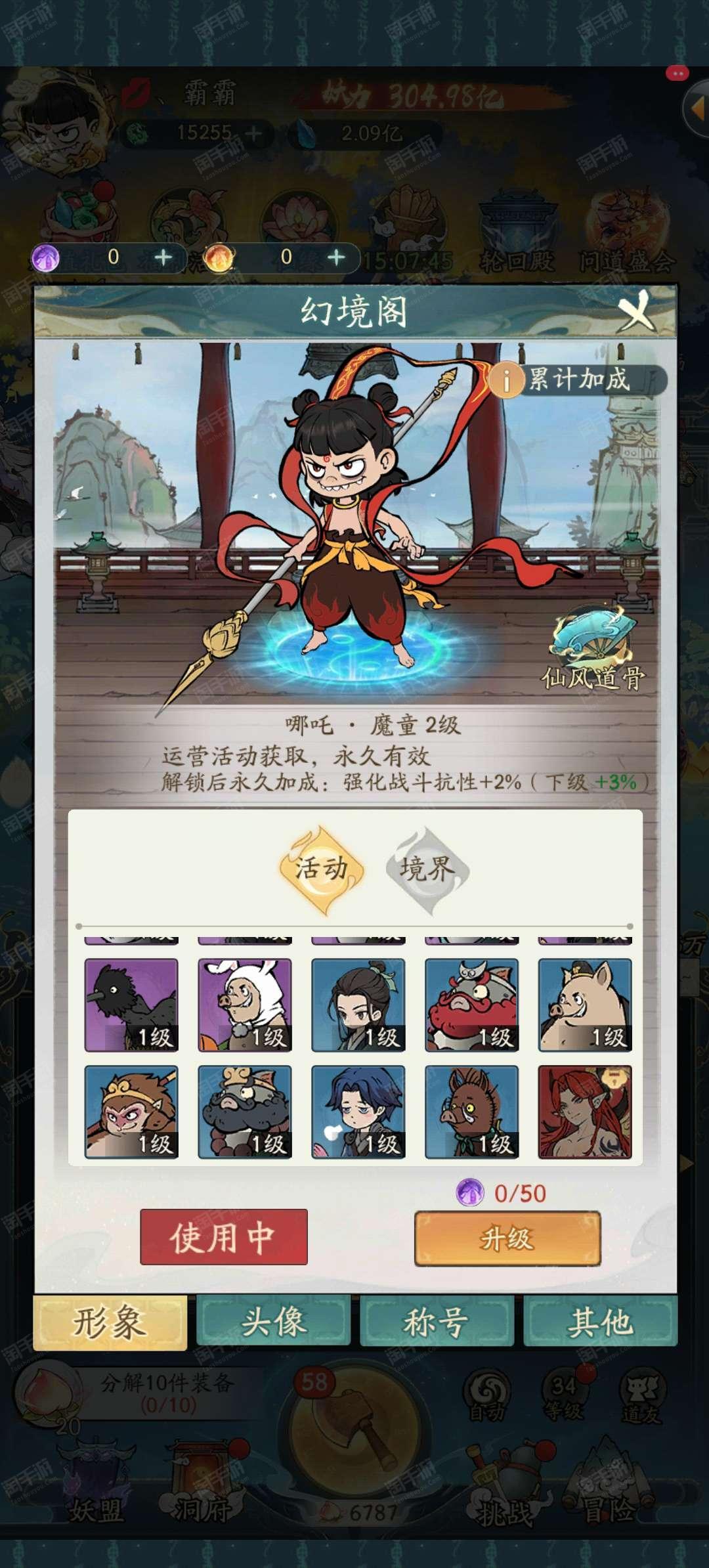The width and height of the screenshot is (709, 1568).
Task: Select the 形象 tab
Action: pyautogui.click(x=110, y=1322)
